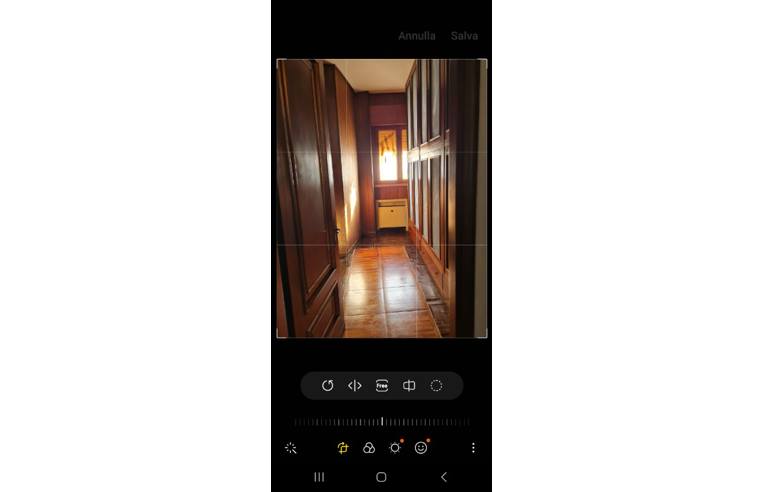Image resolution: width=764 pixels, height=492 pixels.
Task: Rotate the image
Action: coord(327,386)
